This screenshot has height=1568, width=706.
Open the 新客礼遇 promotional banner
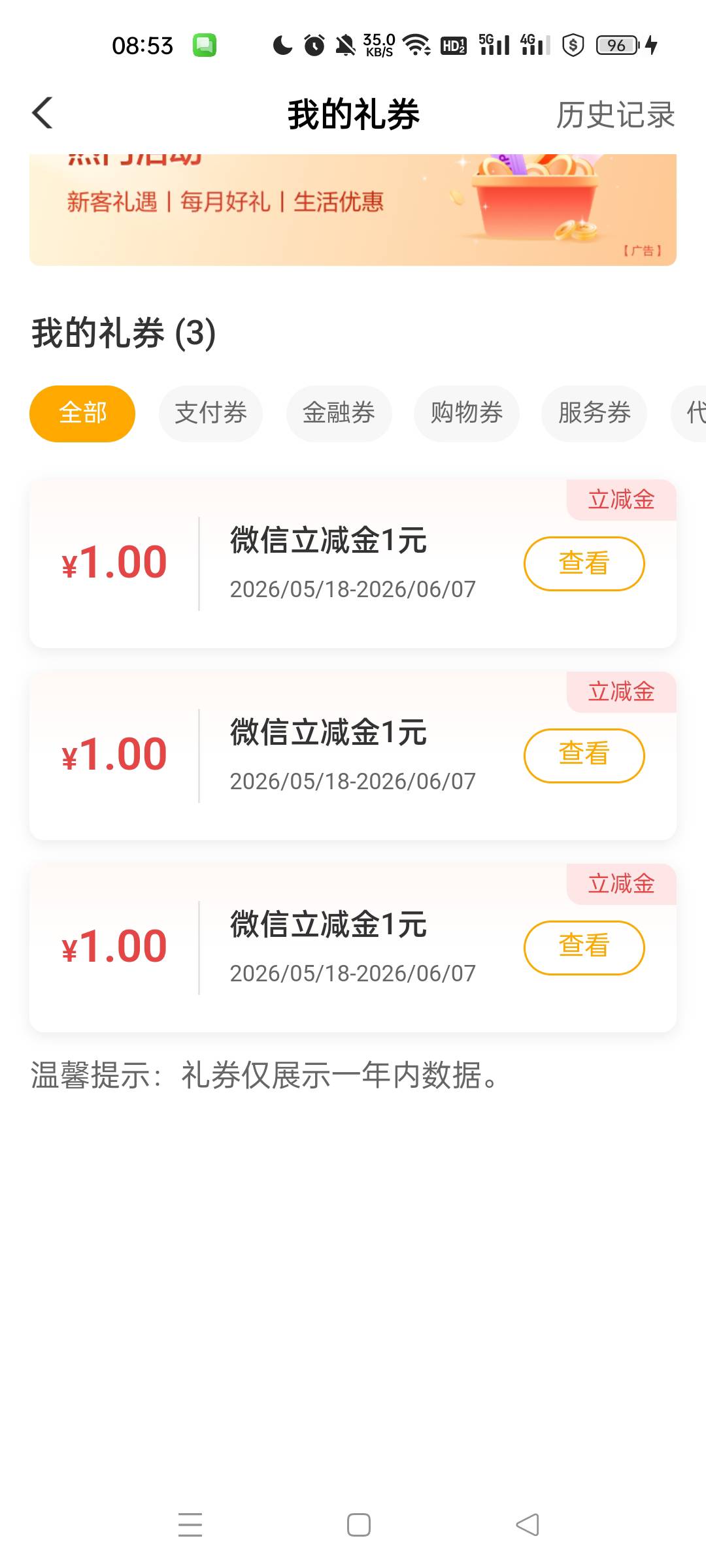click(x=353, y=210)
